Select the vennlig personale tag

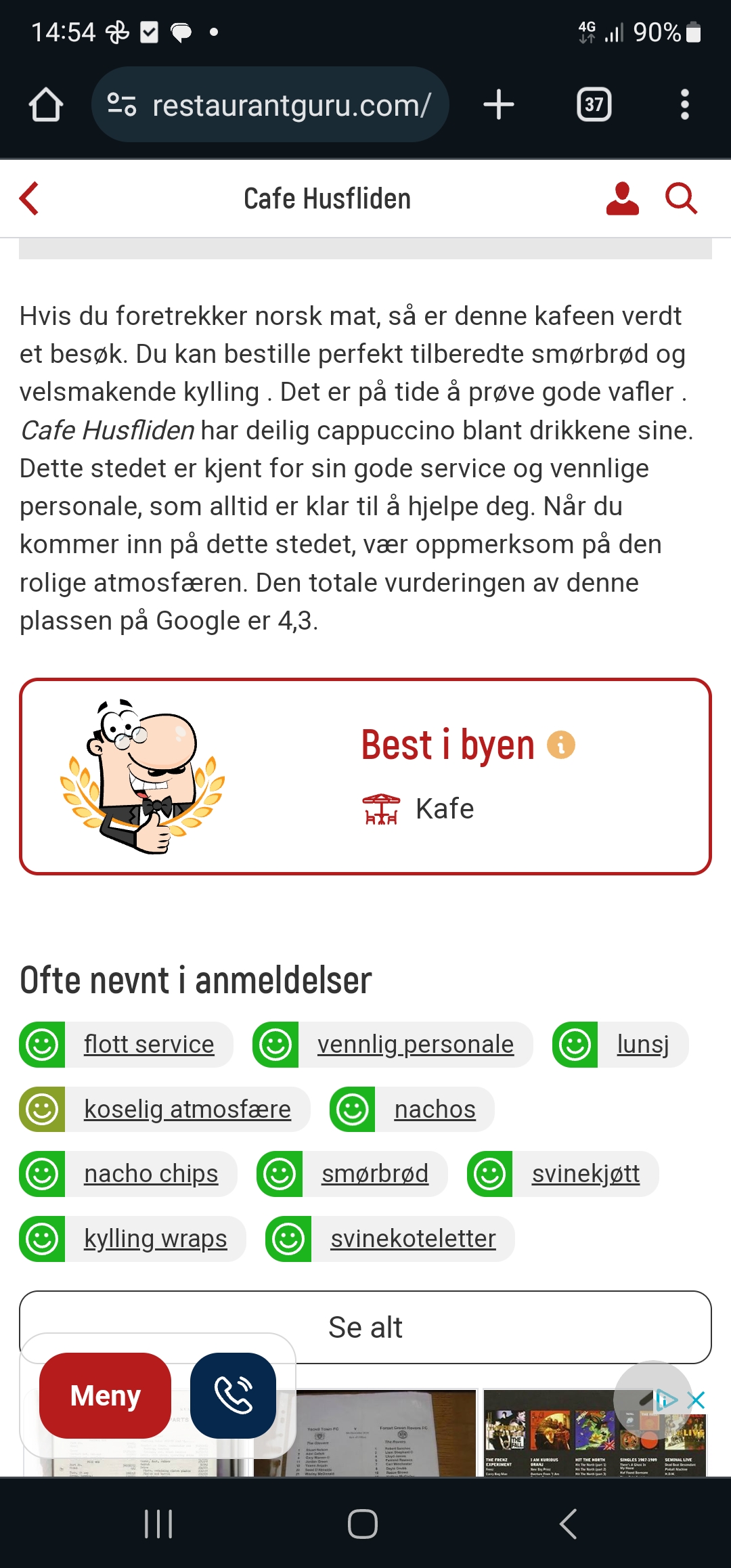415,1045
